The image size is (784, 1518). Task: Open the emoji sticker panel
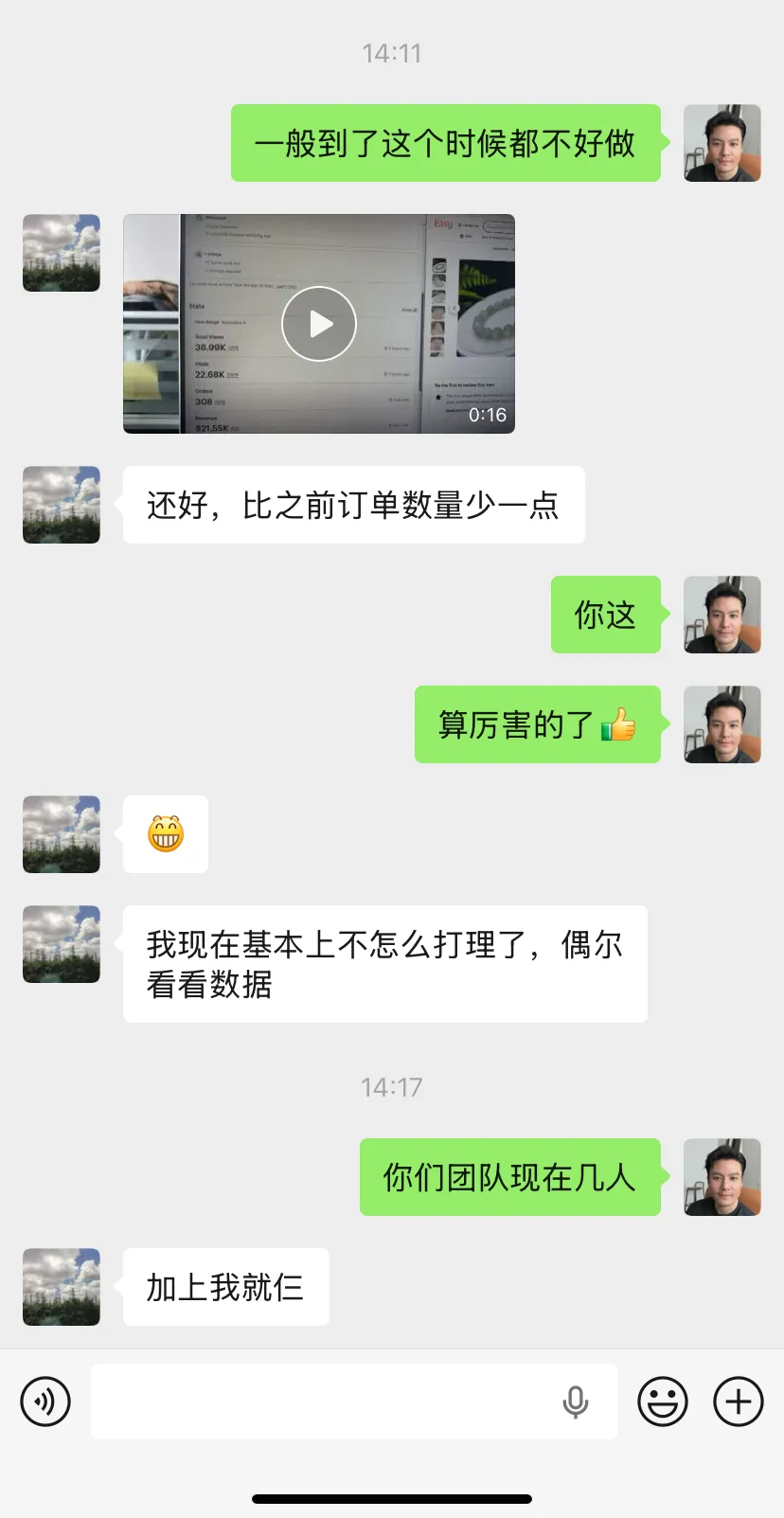click(x=663, y=1402)
